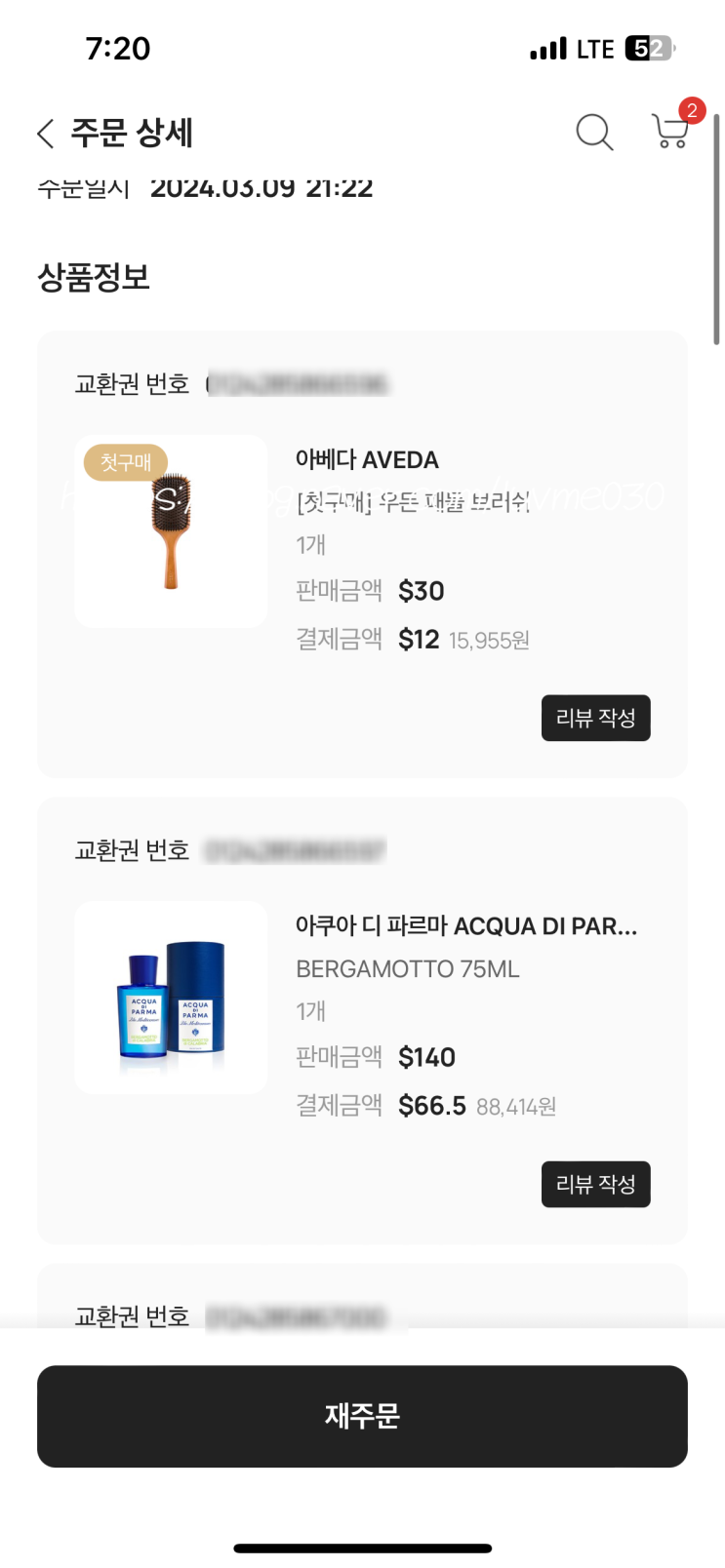The image size is (725, 1568).
Task: Write a review for ACQUA DI PARMA perfume
Action: 595,1184
